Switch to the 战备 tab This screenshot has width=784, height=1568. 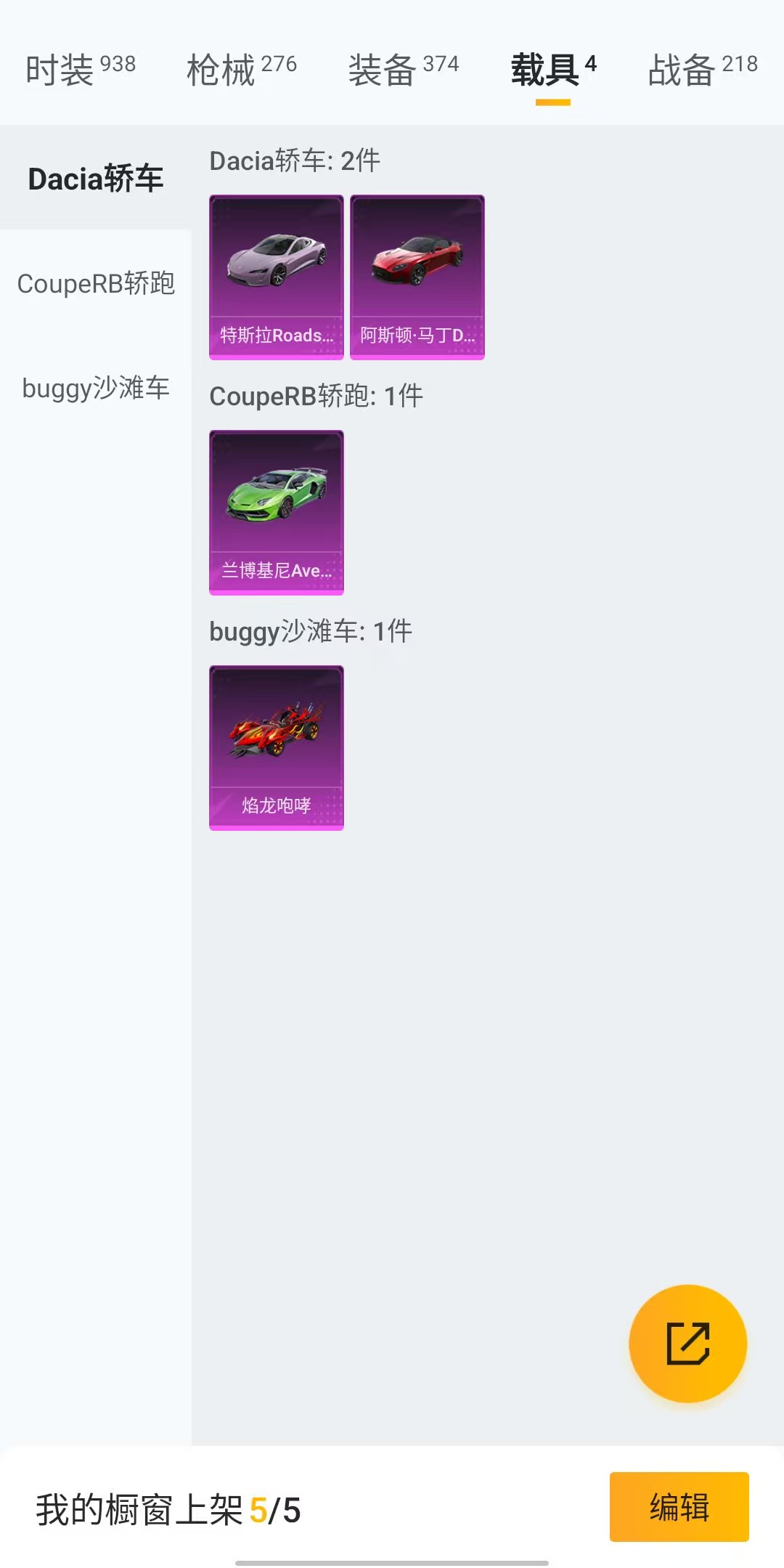(702, 70)
